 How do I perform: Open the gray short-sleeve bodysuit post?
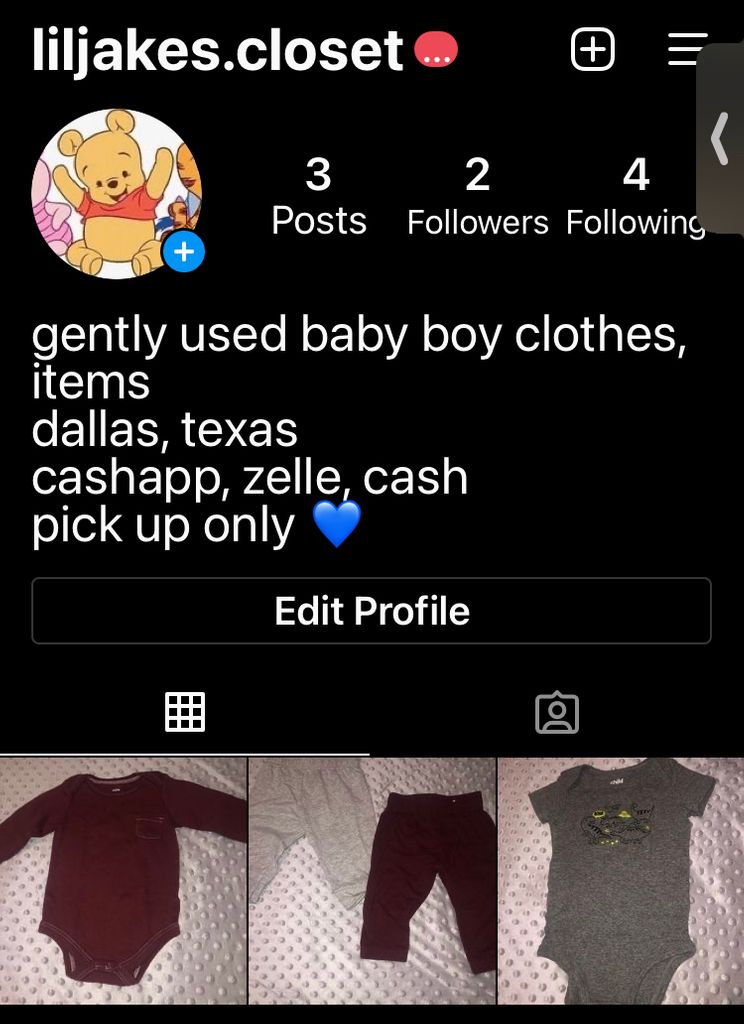click(620, 880)
